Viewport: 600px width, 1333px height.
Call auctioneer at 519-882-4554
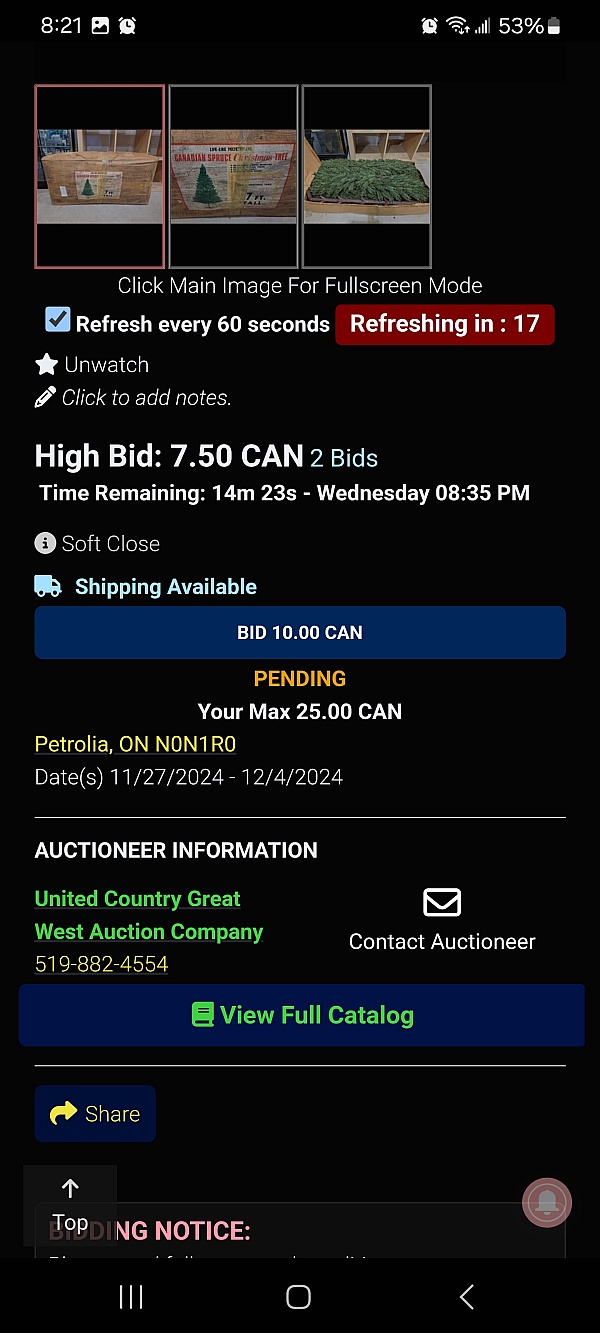point(101,964)
